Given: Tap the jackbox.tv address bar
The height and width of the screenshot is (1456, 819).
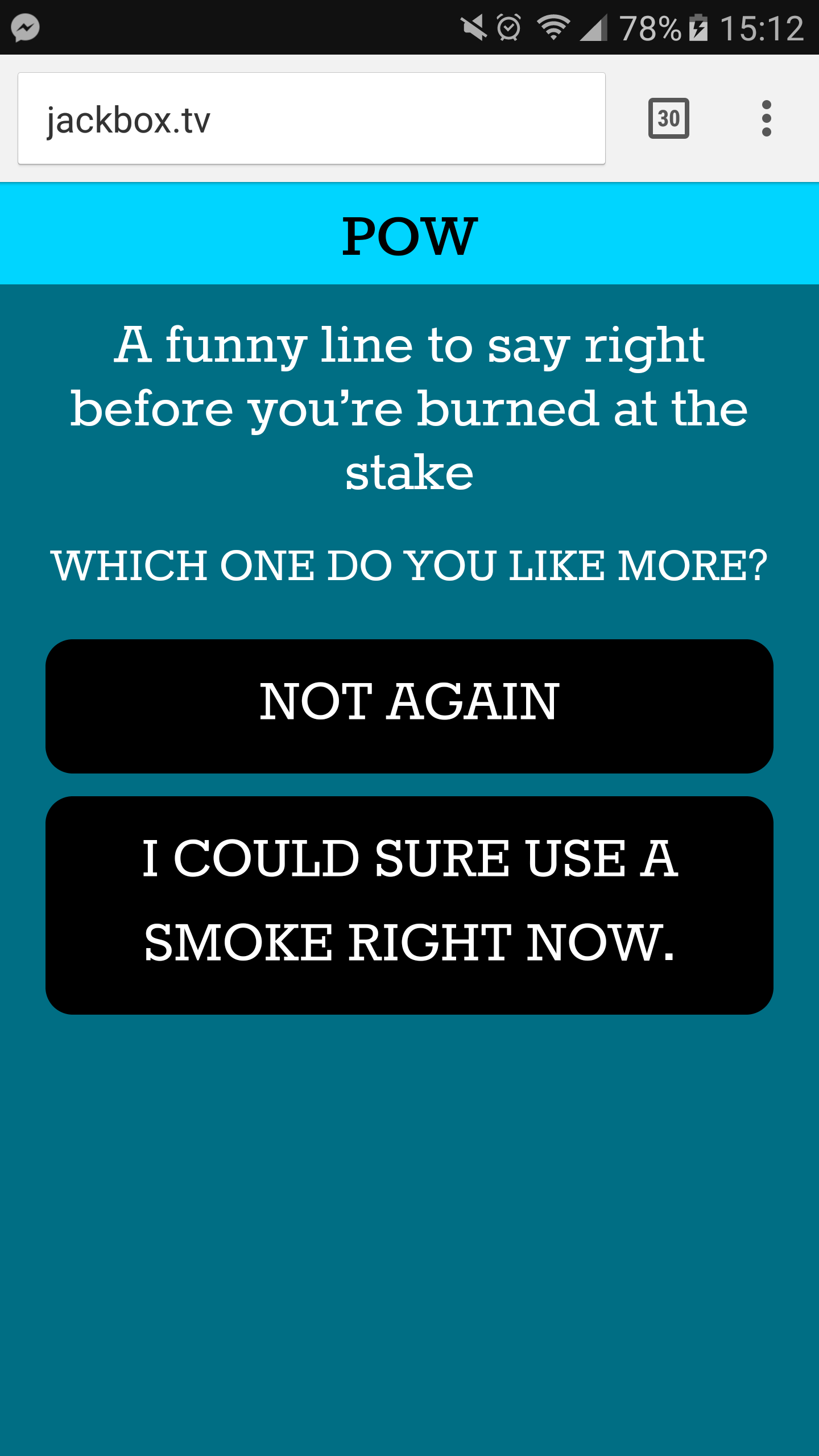Looking at the screenshot, I should coord(311,118).
